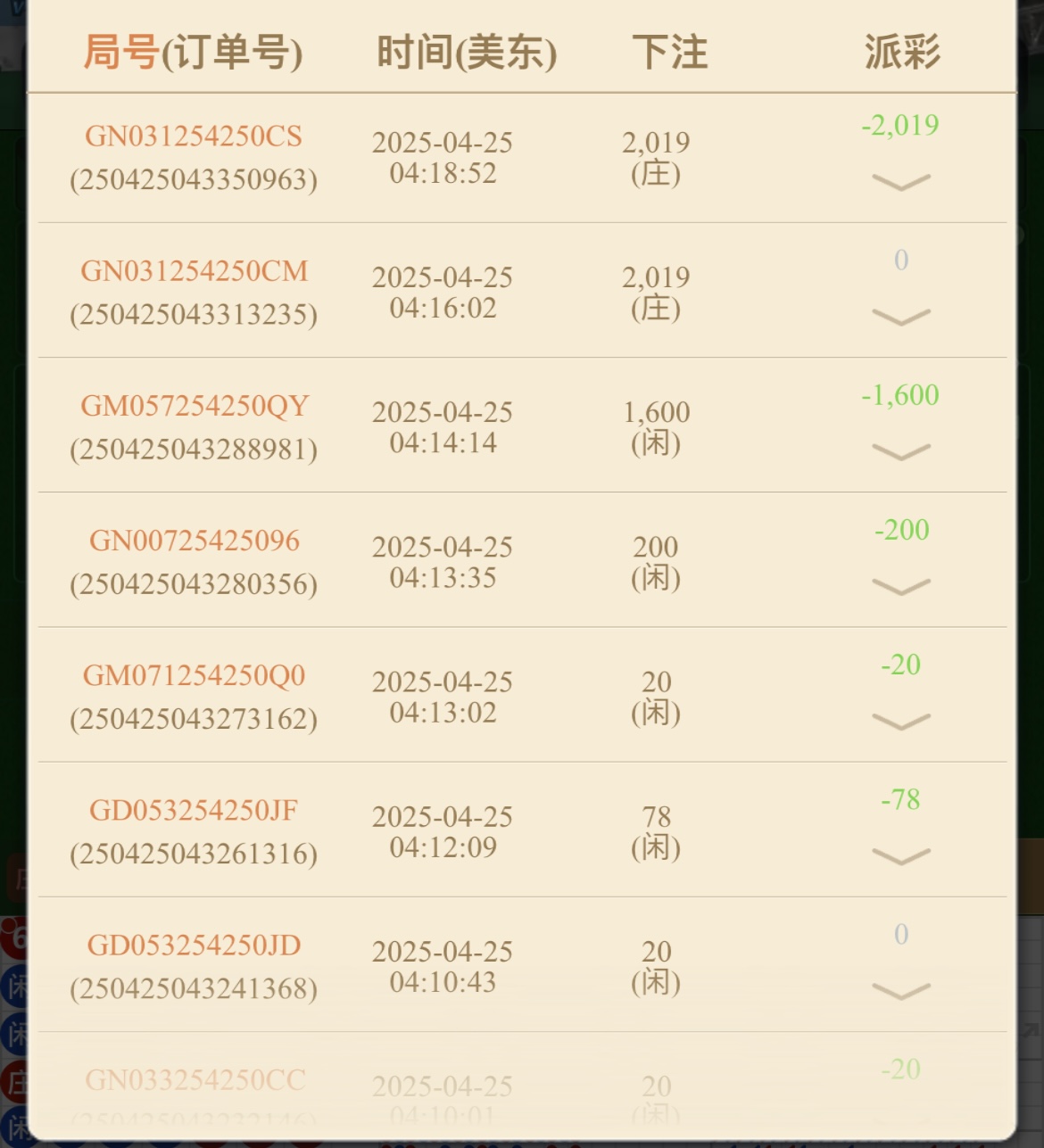Image resolution: width=1044 pixels, height=1148 pixels.
Task: Show details of round GM057254250QY
Action: pos(900,452)
